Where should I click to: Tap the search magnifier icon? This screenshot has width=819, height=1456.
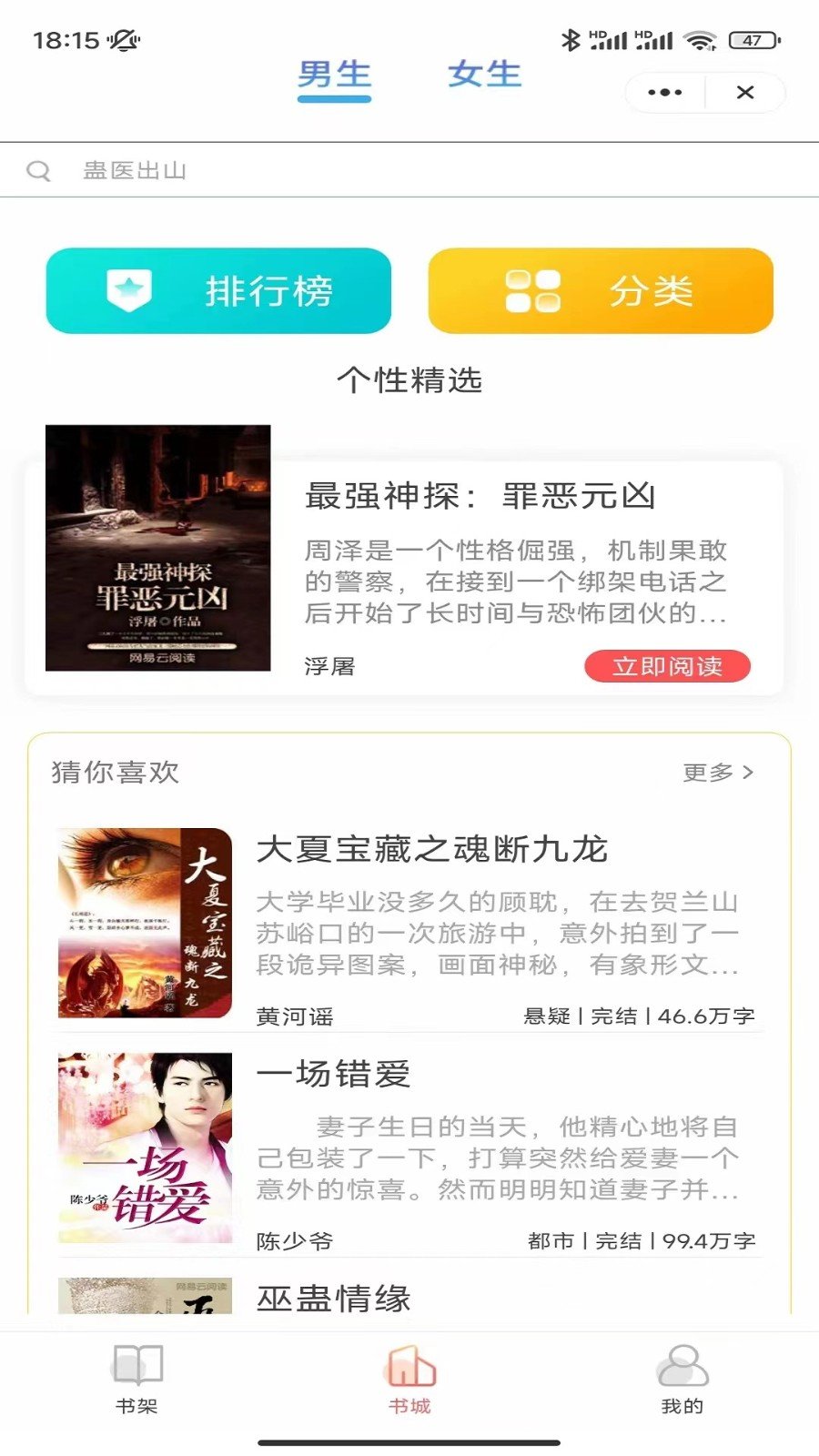(38, 170)
